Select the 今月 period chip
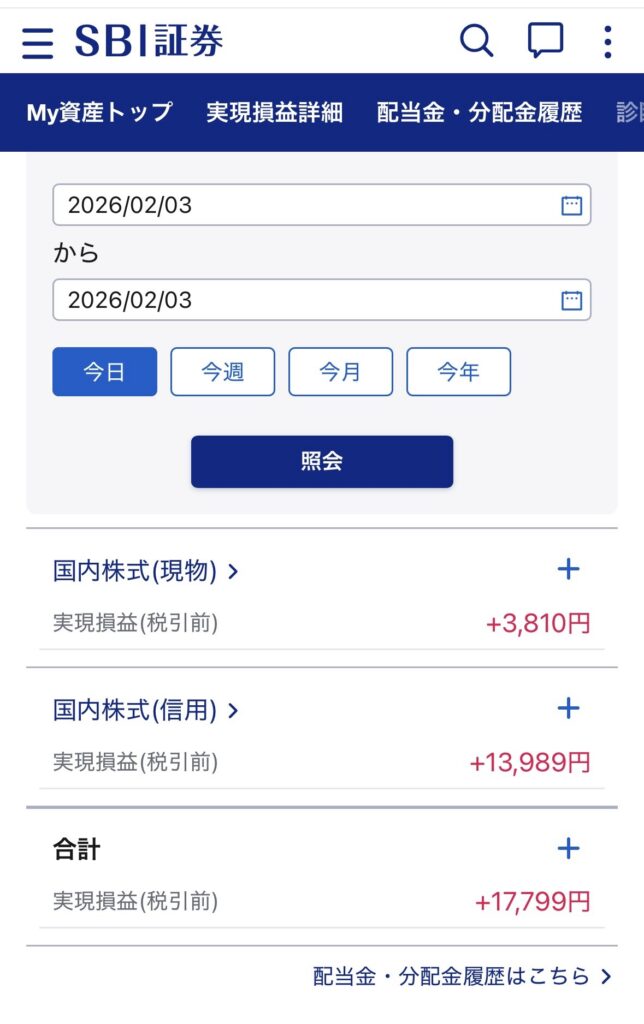Screen dimensions: 644x1024 [x=340, y=372]
